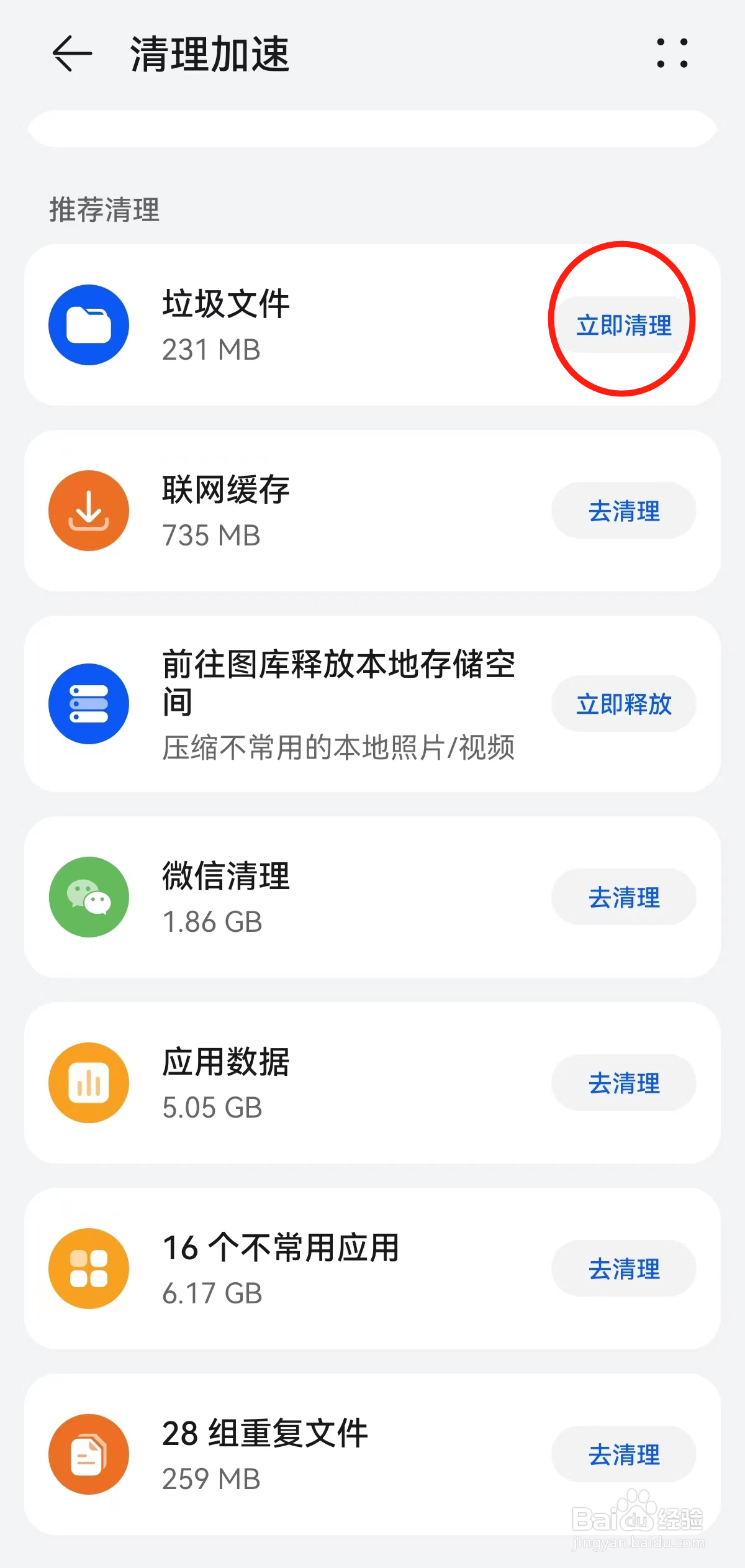Screen dimensions: 745x1568
Task: Tap 去清理 for 28 组重复文件
Action: [624, 1454]
